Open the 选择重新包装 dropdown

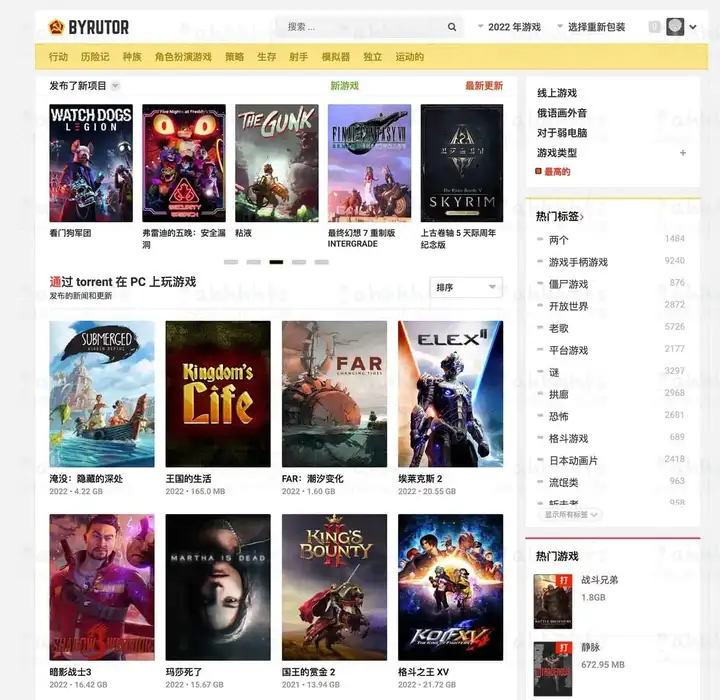click(x=591, y=27)
